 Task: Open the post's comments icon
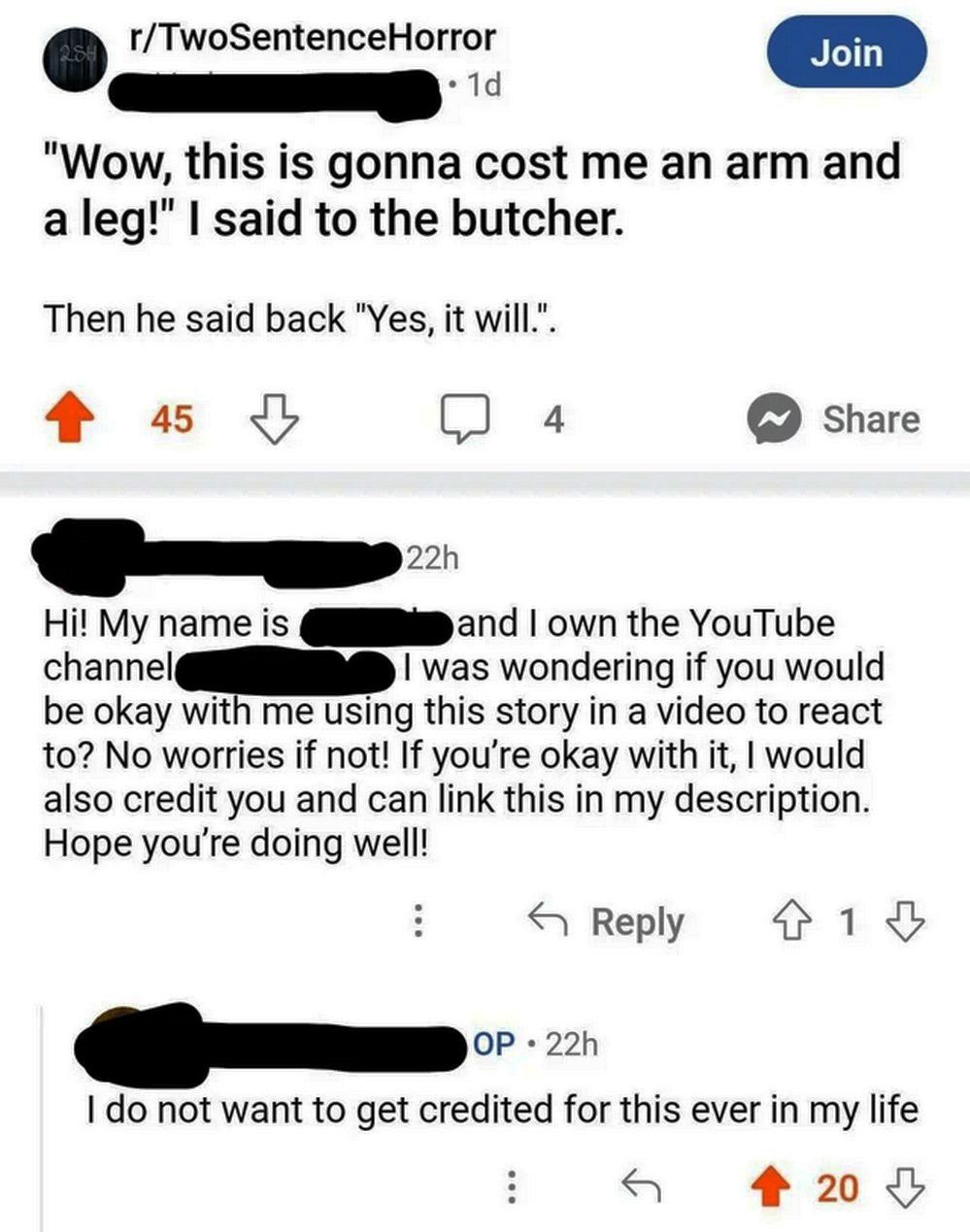[x=463, y=419]
